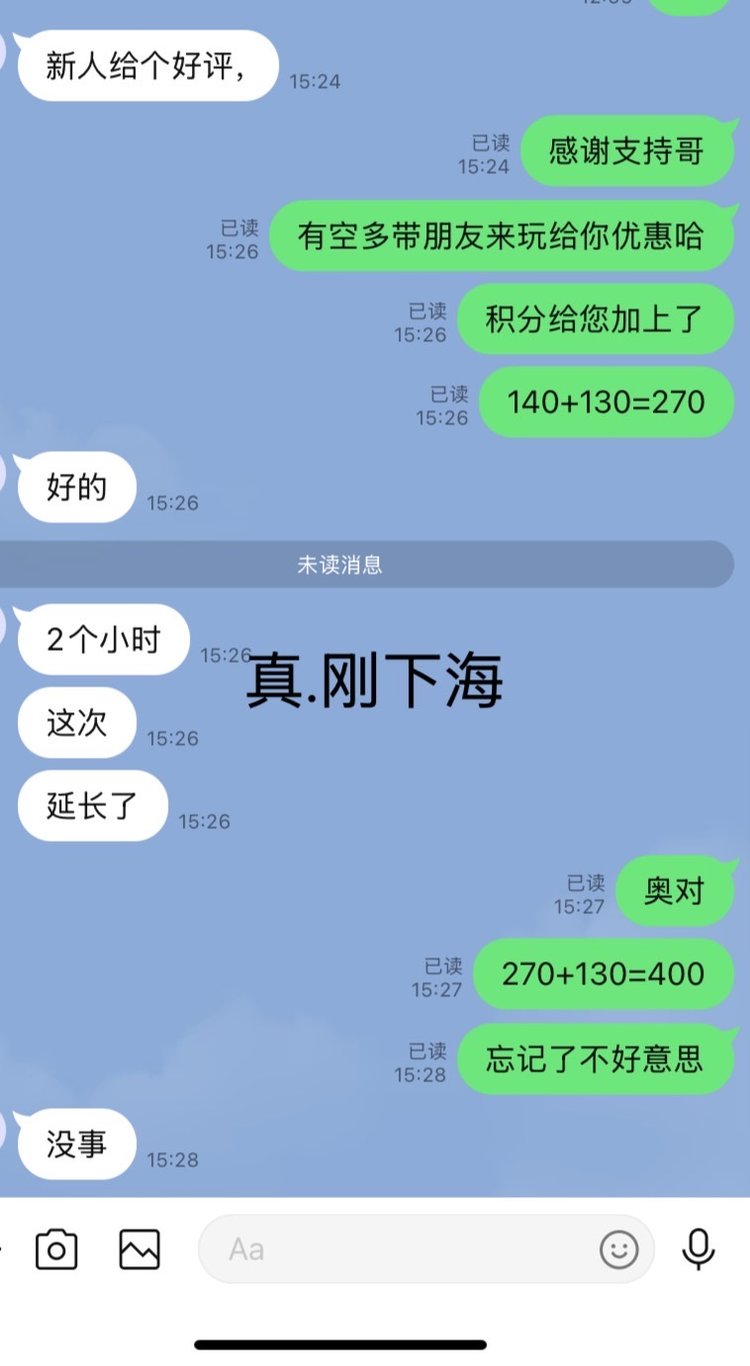
Task: Open the emoji and sticker picker
Action: 619,1249
